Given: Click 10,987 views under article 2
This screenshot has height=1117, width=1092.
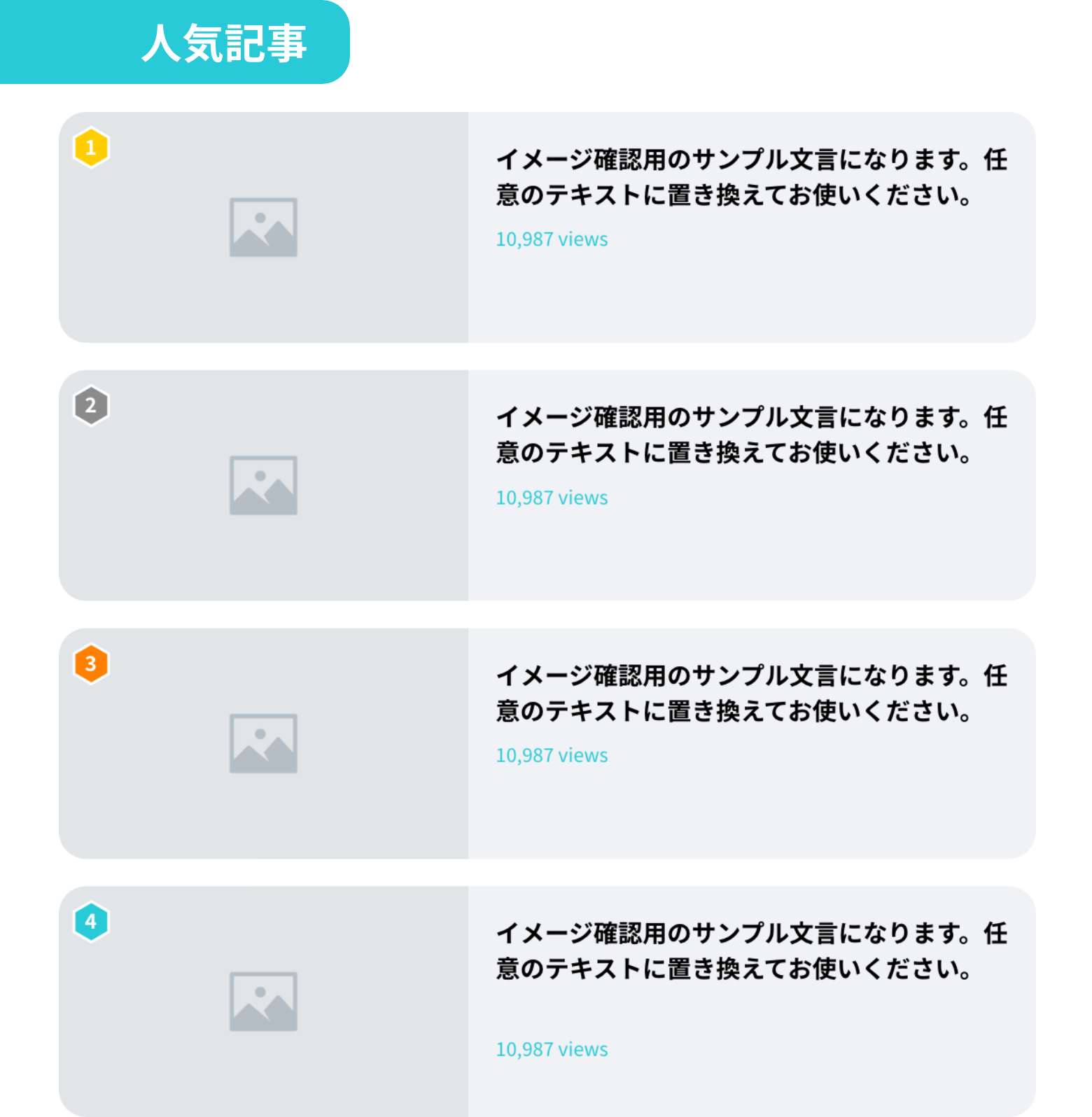Looking at the screenshot, I should point(551,498).
